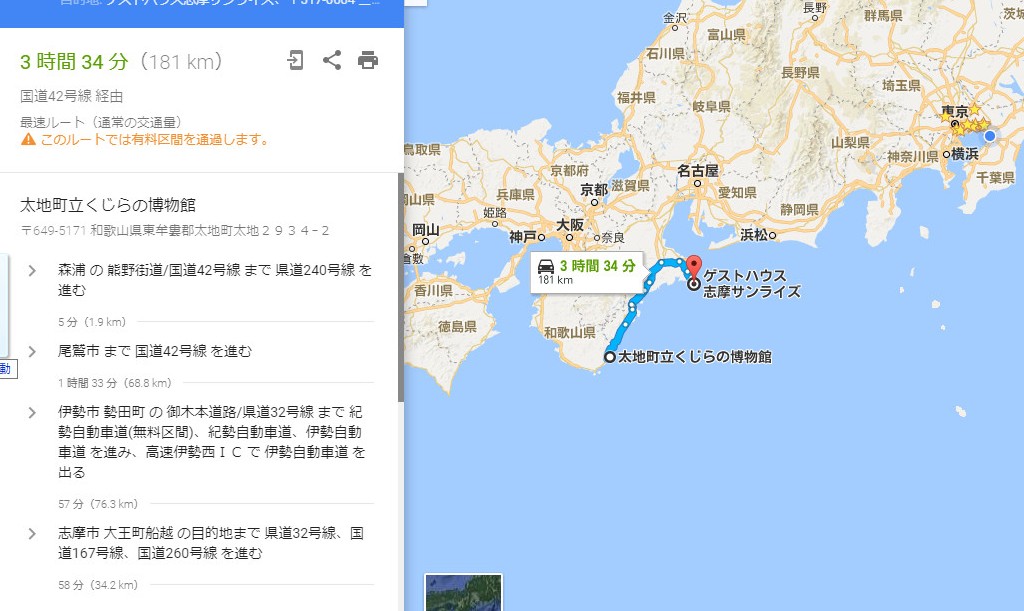Image resolution: width=1024 pixels, height=611 pixels.
Task: Expand the 尾鷲市 国道42号線 step
Action: tap(33, 351)
